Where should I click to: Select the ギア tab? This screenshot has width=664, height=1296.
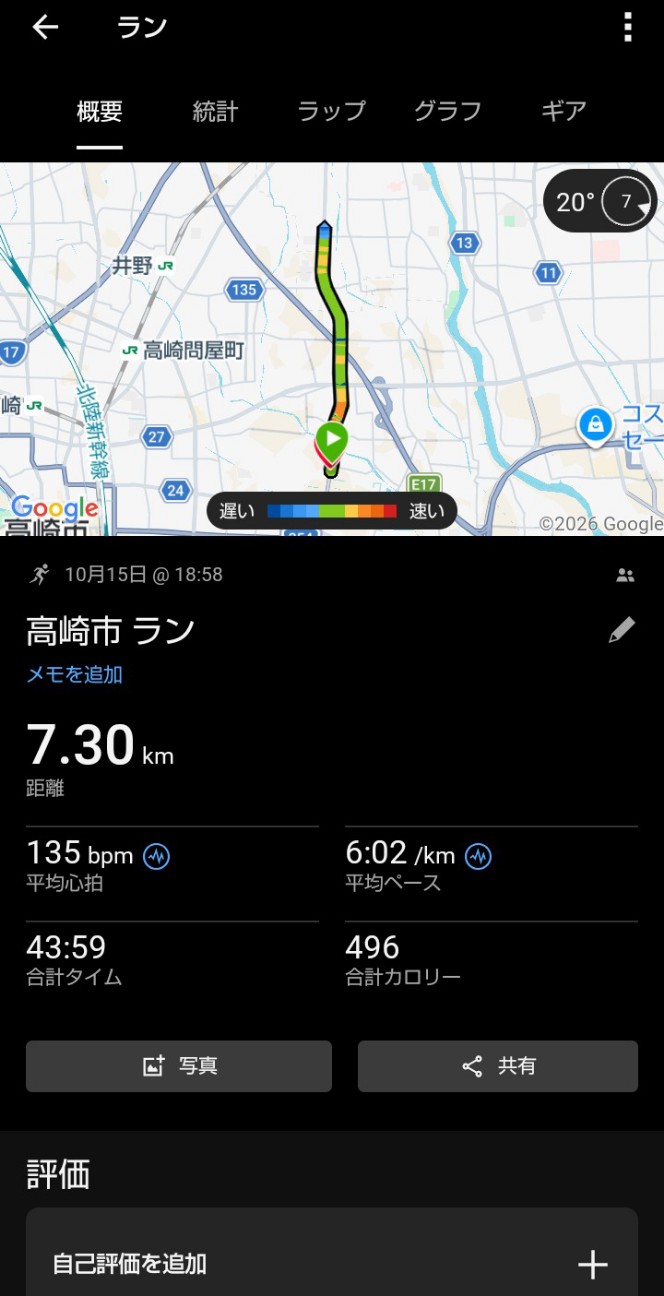click(x=563, y=111)
